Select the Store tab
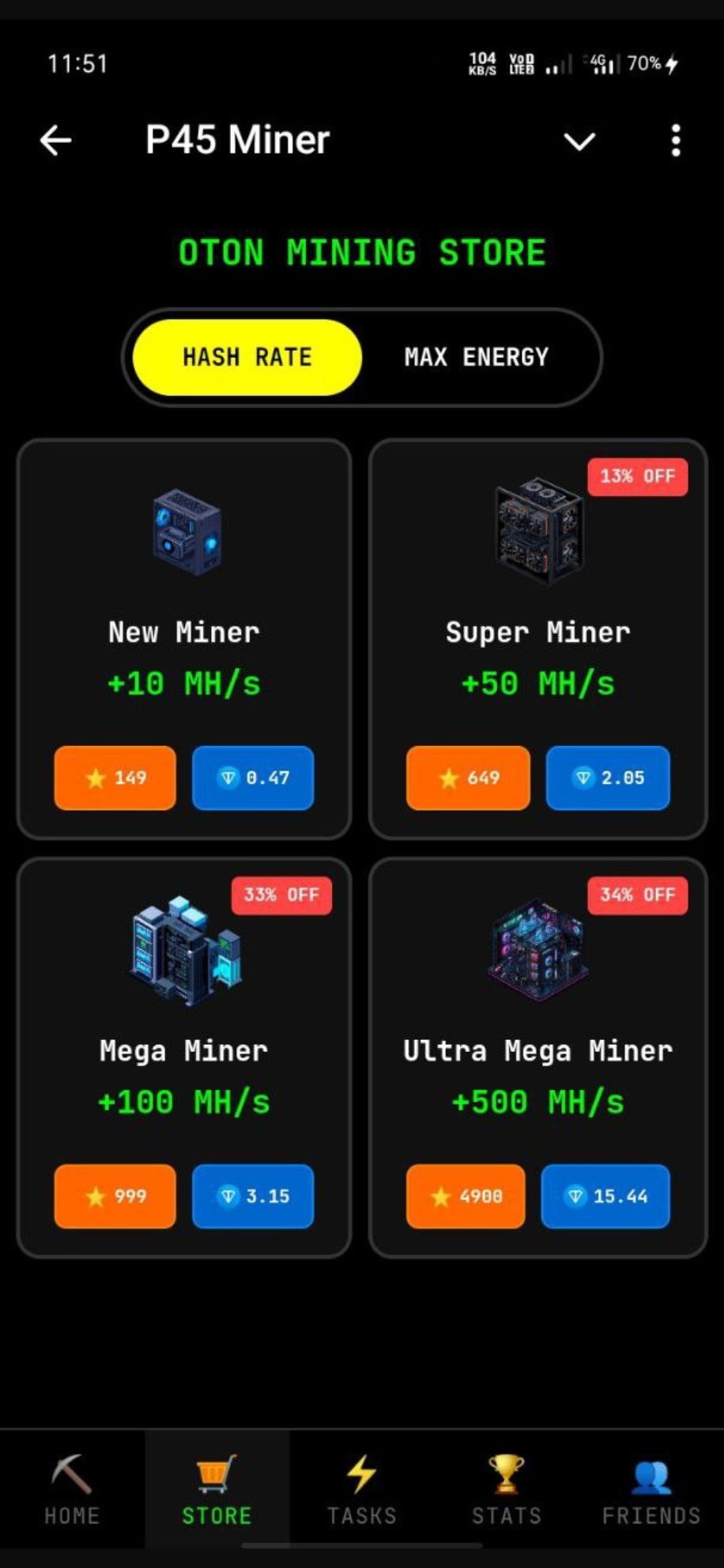 (x=217, y=1490)
